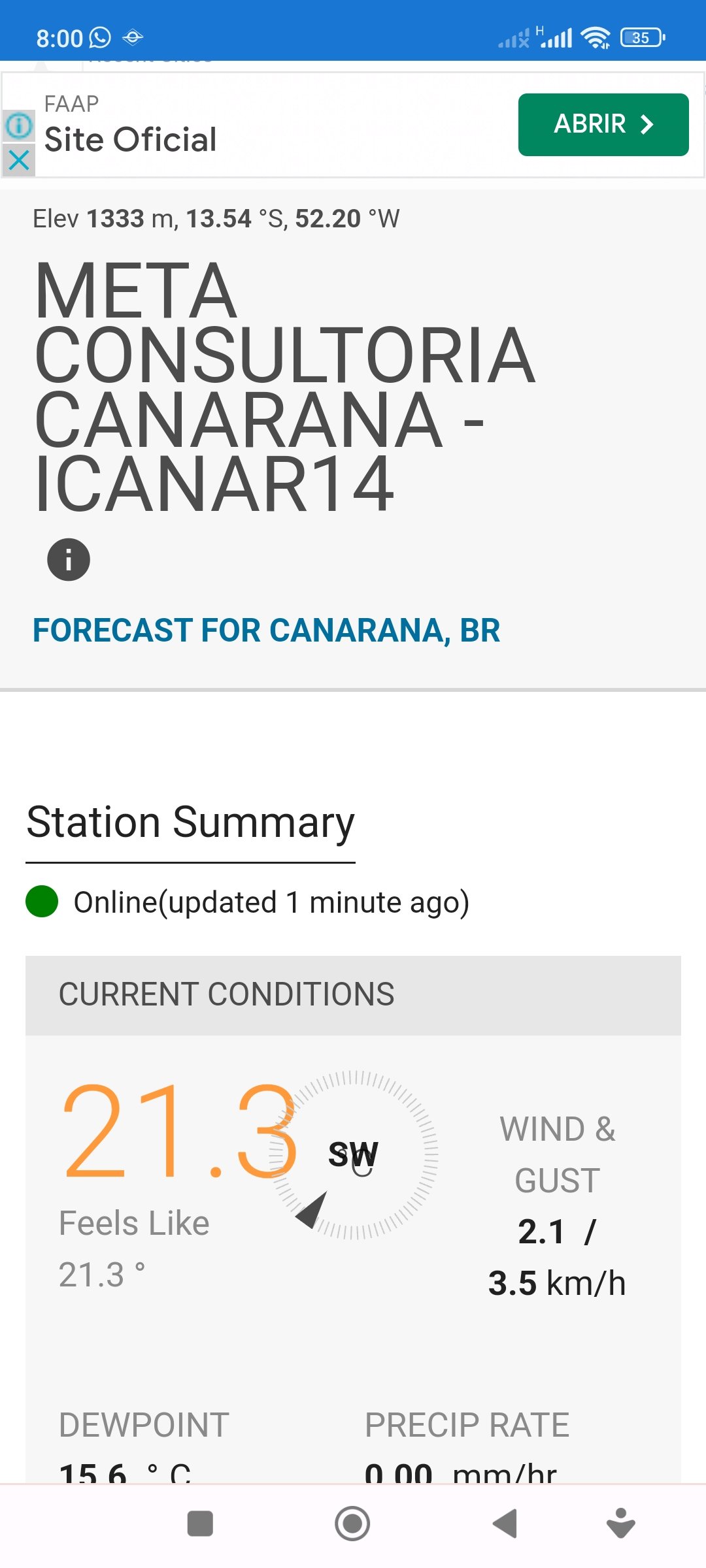Tap the ABRIR button on the ad
The image size is (706, 1568).
pos(603,124)
